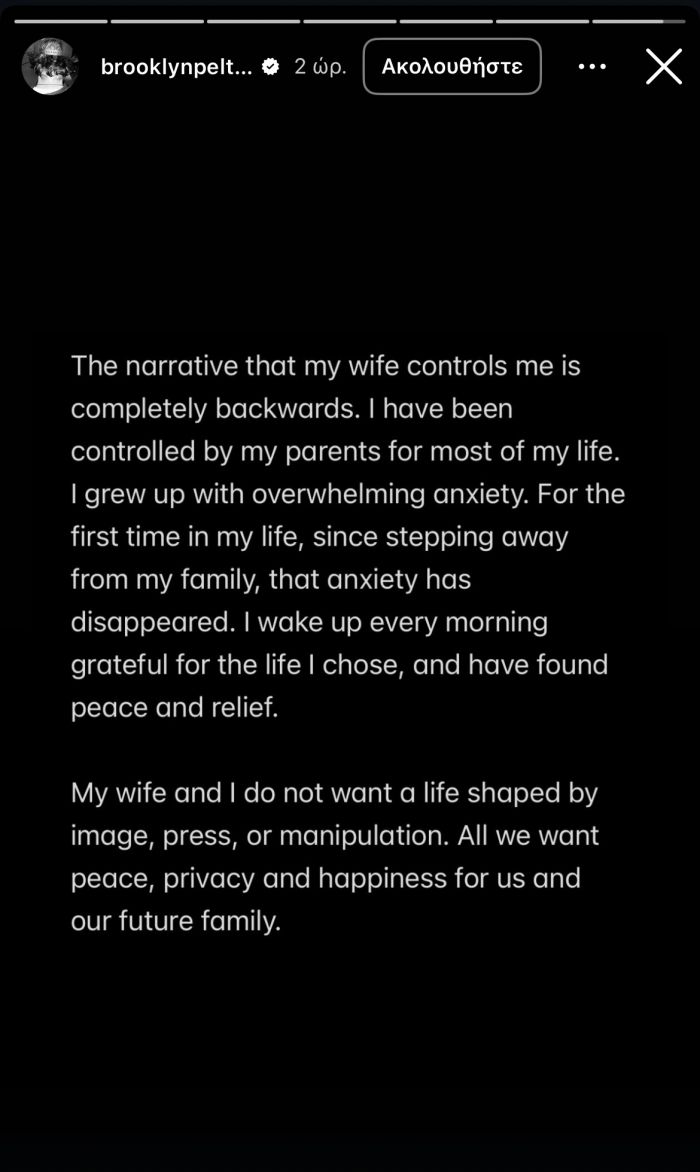Open the brooklynpelt... profile username
The image size is (700, 1172).
(x=176, y=67)
